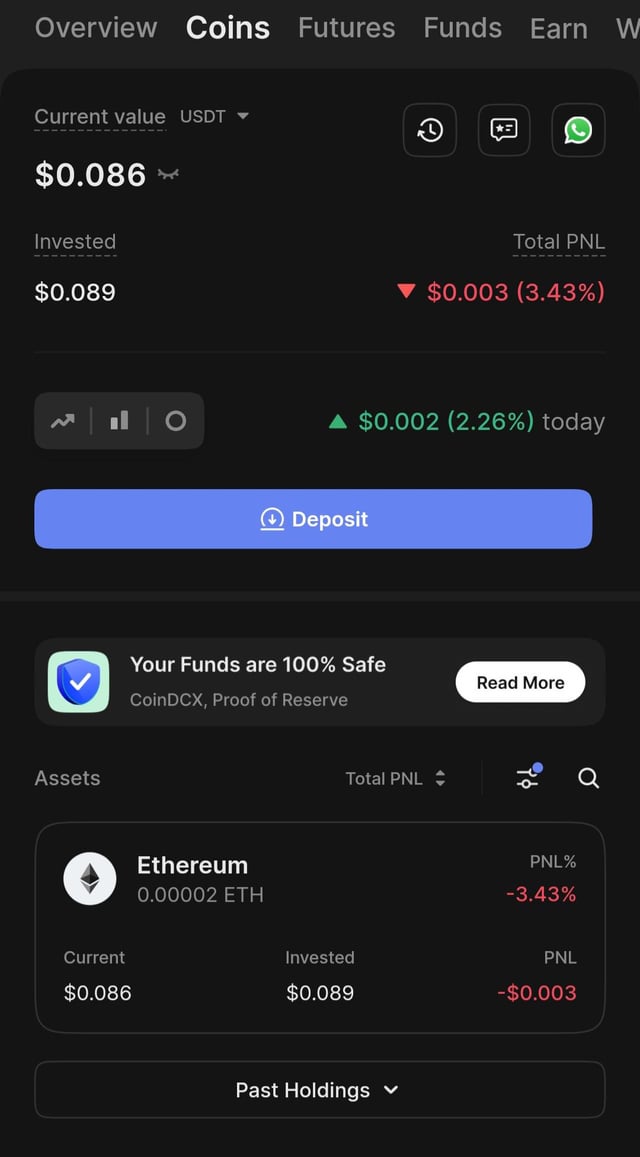Show the line chart view
Screen dimensions: 640x1157
point(63,421)
